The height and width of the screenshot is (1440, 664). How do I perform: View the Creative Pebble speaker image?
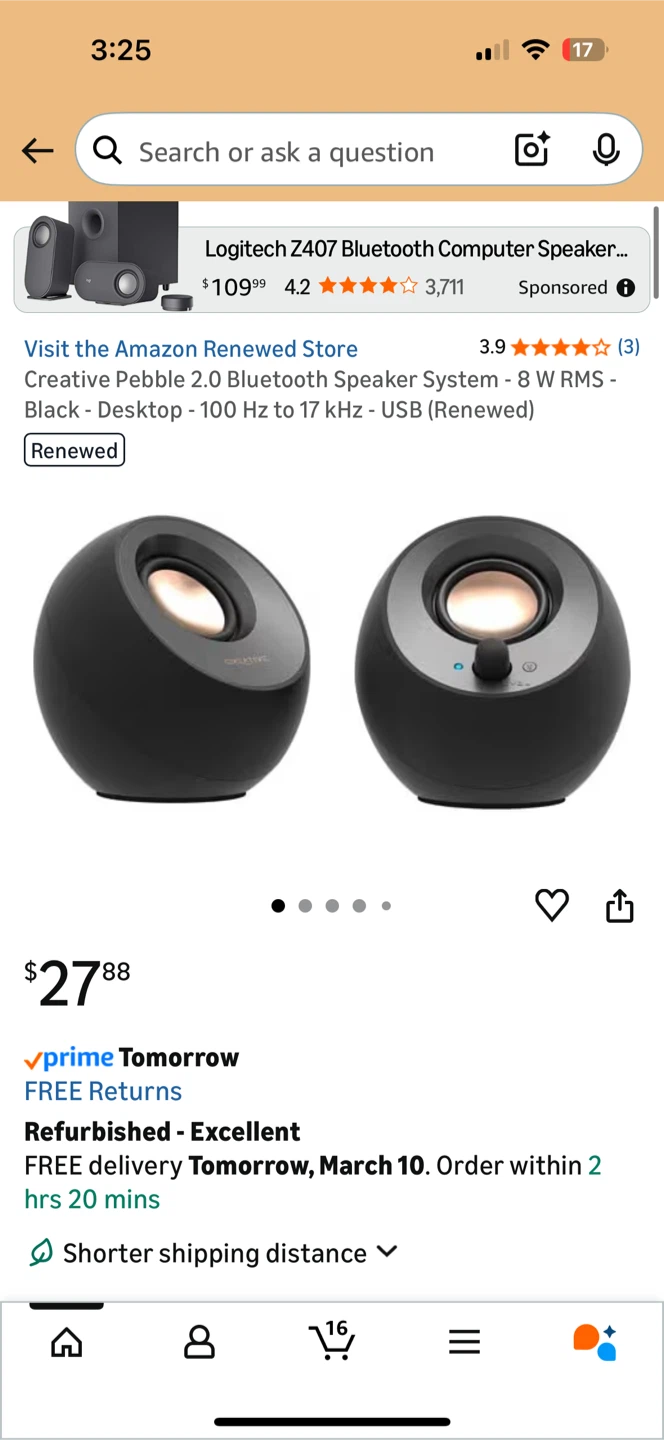point(332,660)
